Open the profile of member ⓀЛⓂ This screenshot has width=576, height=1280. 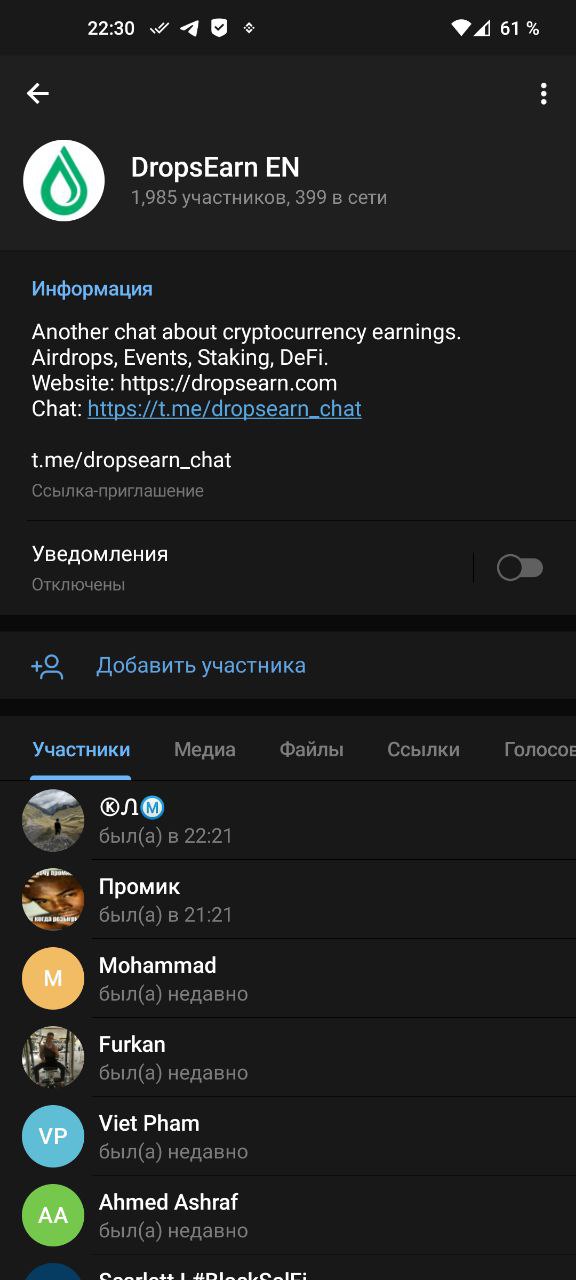[x=288, y=821]
